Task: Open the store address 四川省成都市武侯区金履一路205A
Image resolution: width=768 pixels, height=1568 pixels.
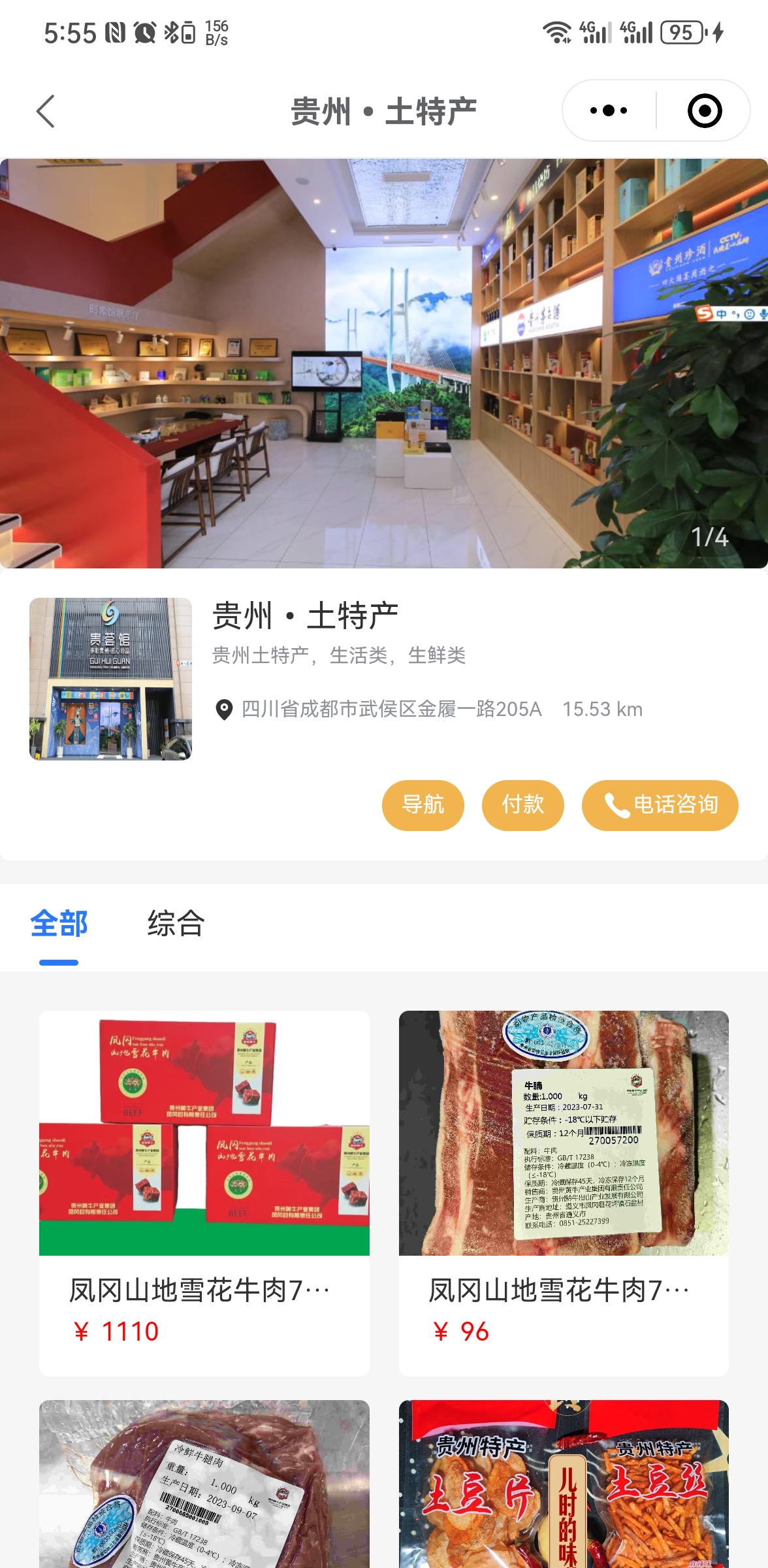Action: point(391,710)
